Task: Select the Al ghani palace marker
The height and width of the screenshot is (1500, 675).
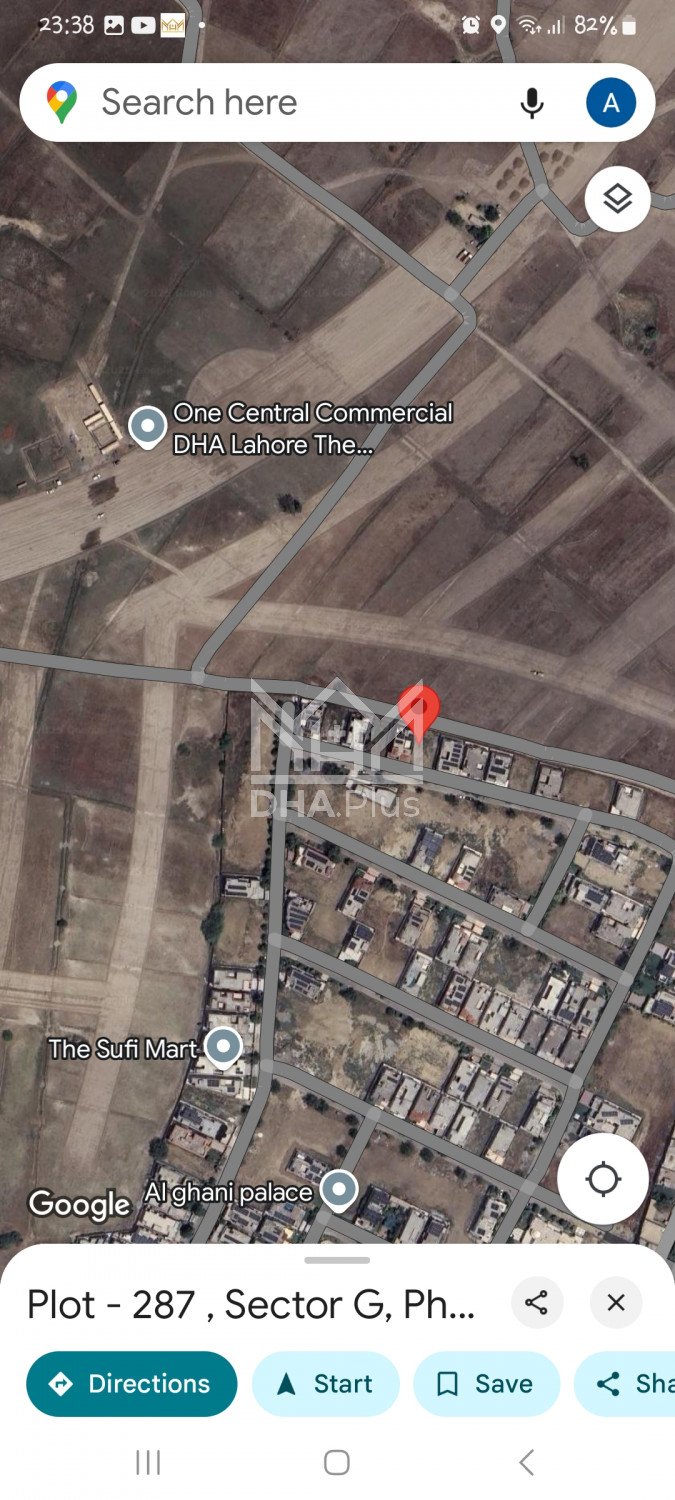Action: (x=340, y=1190)
